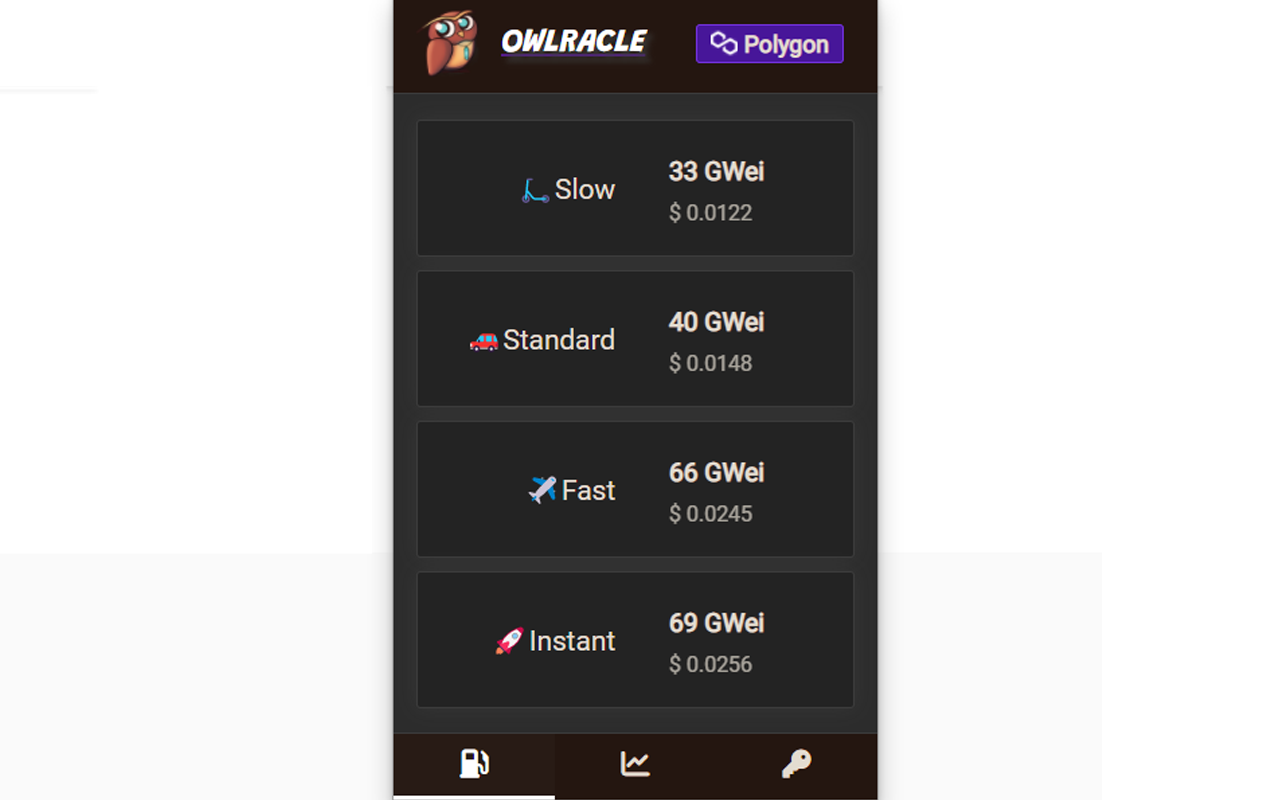
Task: Open the price history chart tab
Action: click(635, 764)
